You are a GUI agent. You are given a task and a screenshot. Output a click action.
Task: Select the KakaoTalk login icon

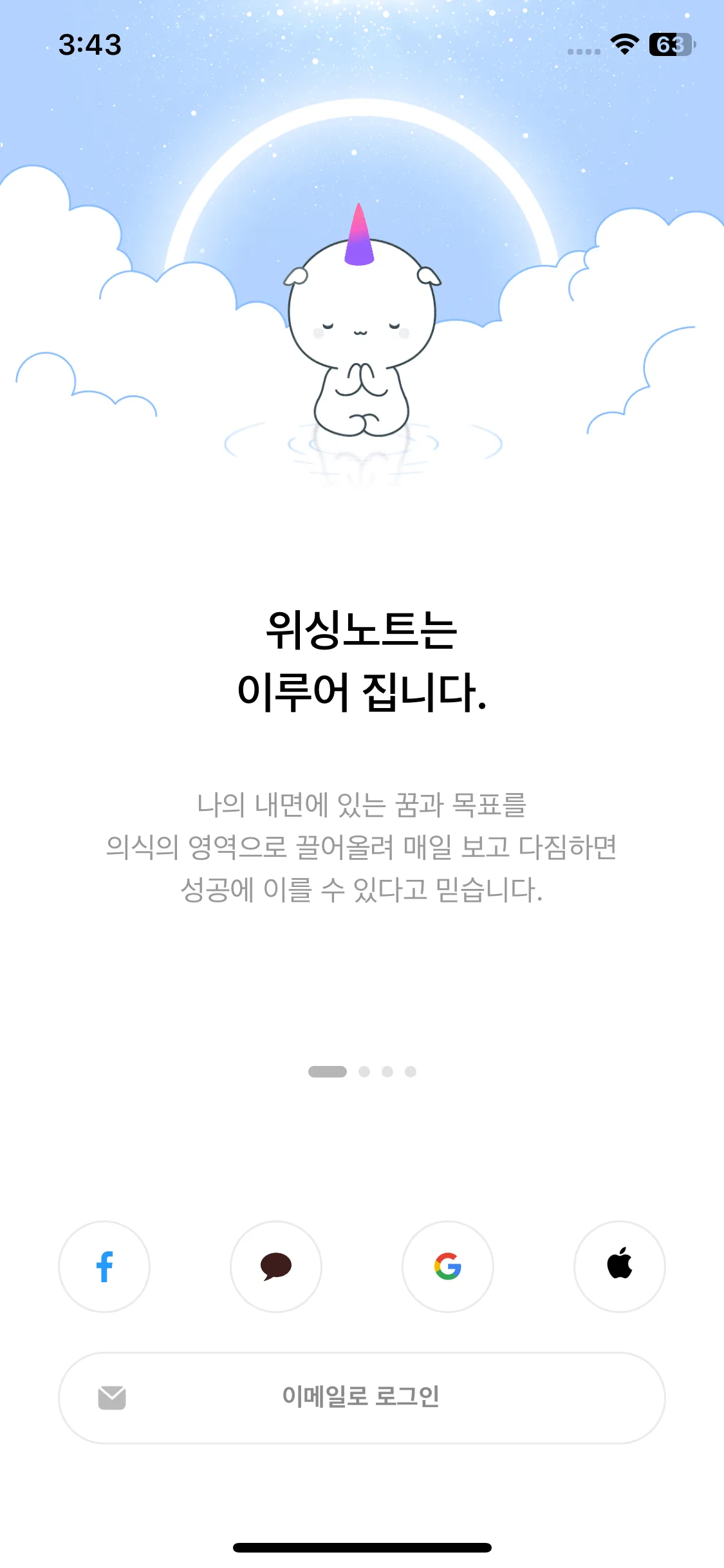pyautogui.click(x=275, y=1266)
